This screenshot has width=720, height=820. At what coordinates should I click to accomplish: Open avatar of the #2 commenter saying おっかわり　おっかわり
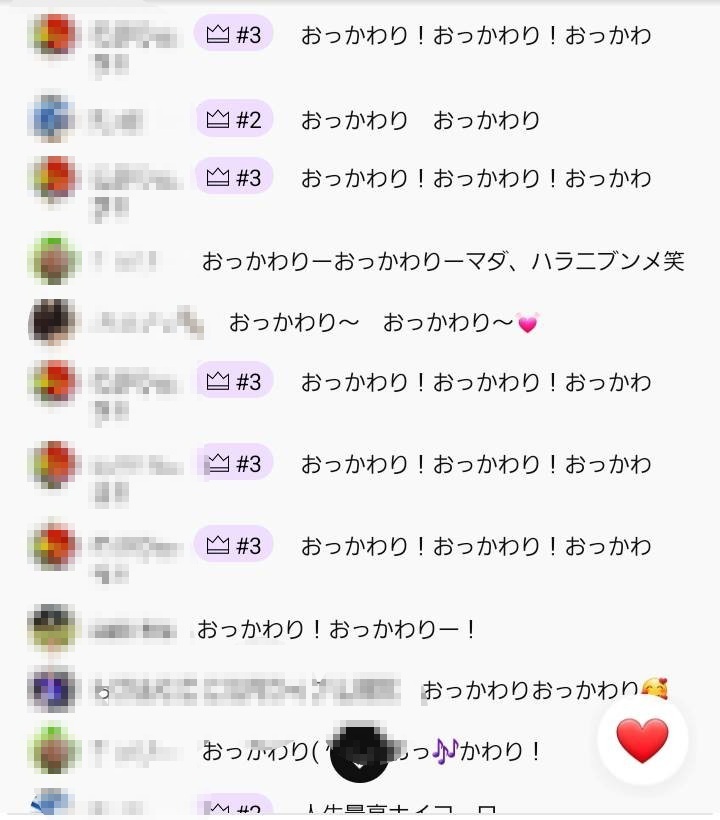[x=52, y=120]
